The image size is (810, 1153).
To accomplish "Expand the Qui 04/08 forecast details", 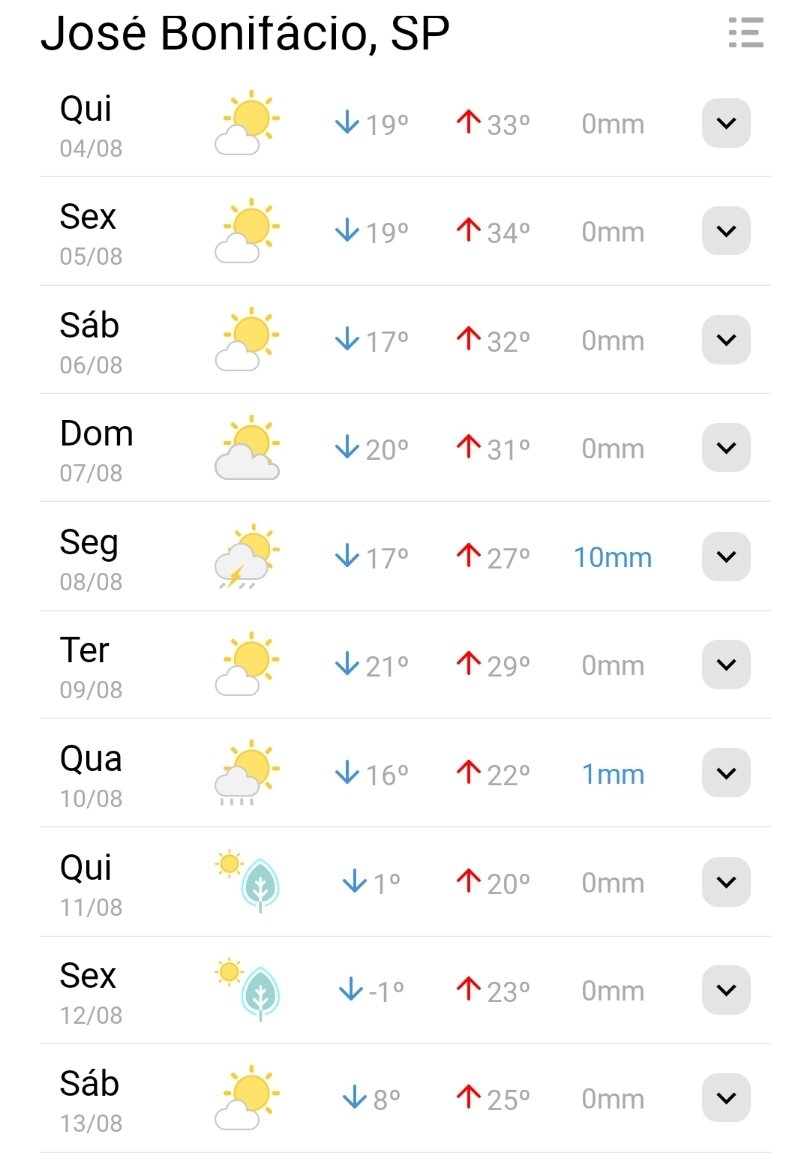I will pyautogui.click(x=726, y=124).
